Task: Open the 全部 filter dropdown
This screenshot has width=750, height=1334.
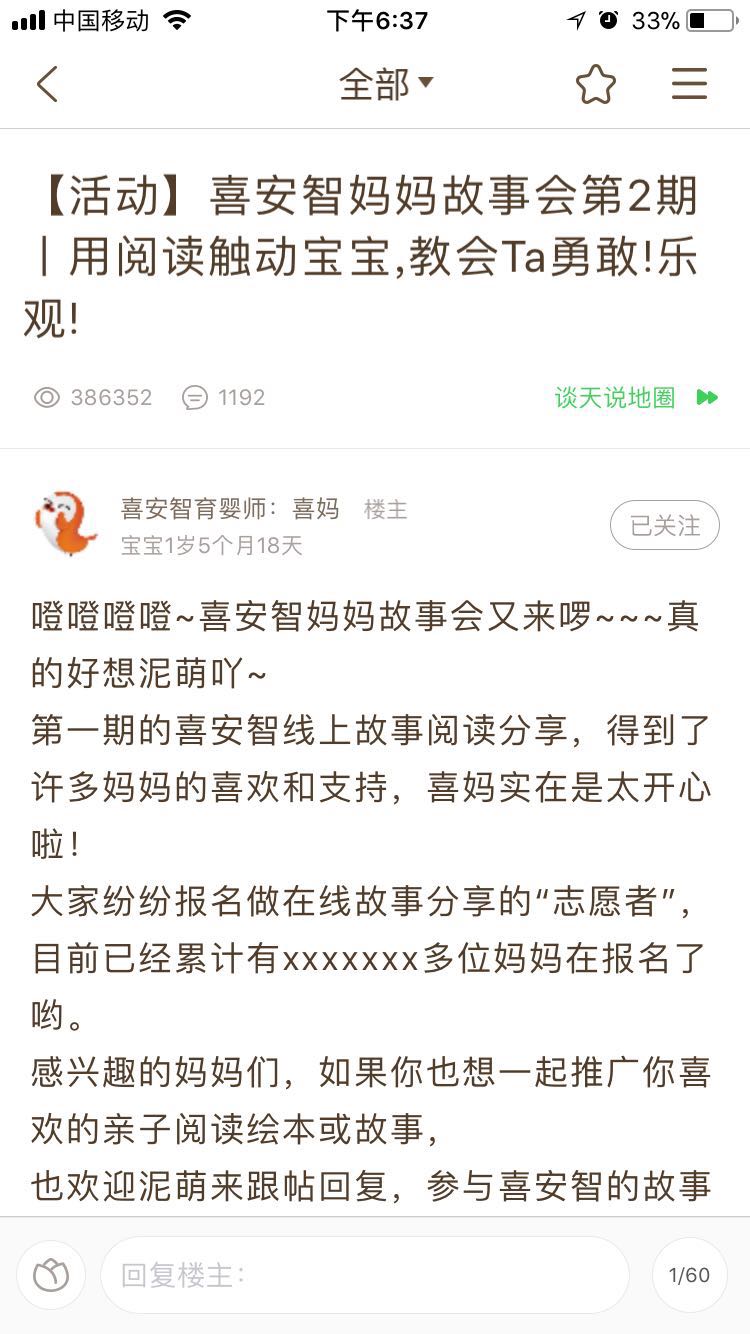Action: click(x=385, y=84)
